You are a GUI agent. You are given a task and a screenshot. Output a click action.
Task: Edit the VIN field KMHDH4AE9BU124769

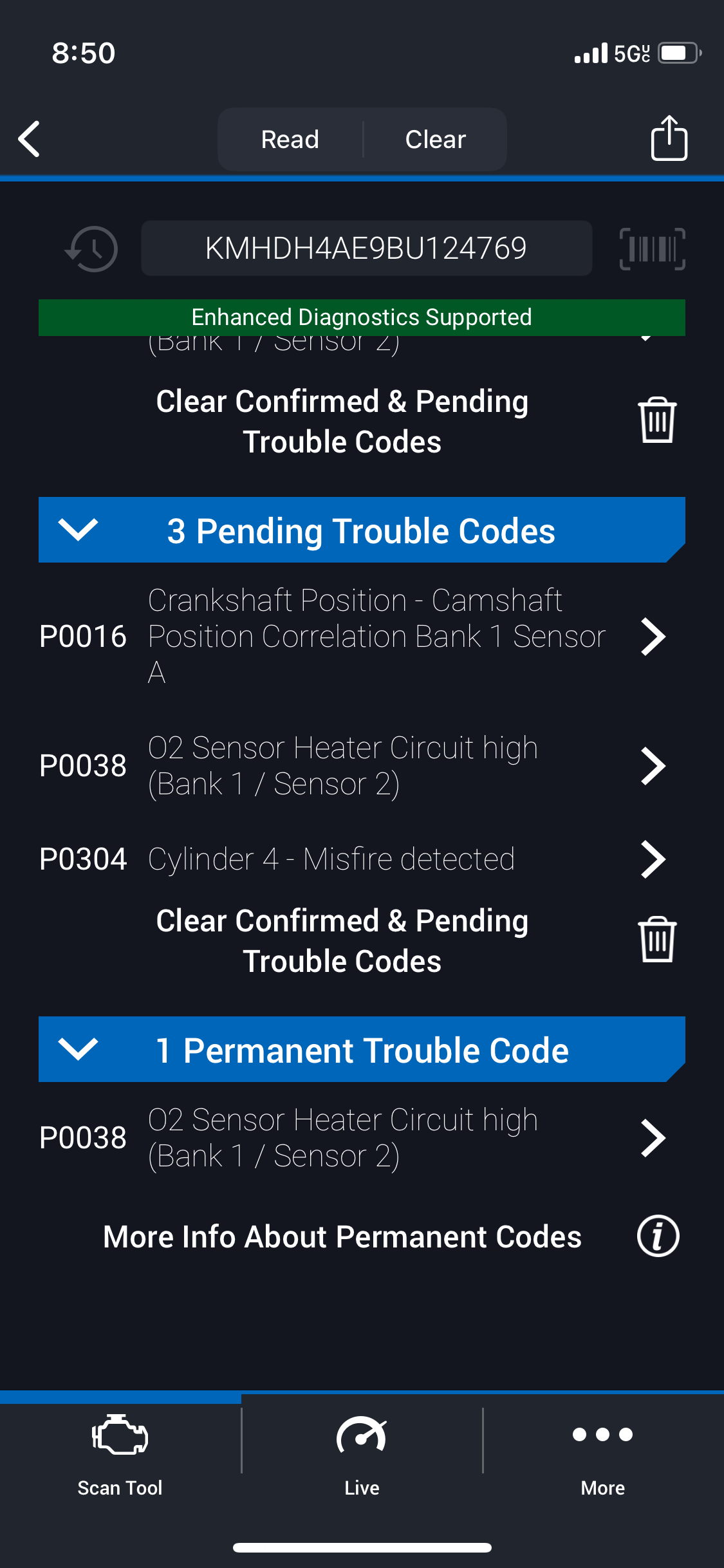366,248
